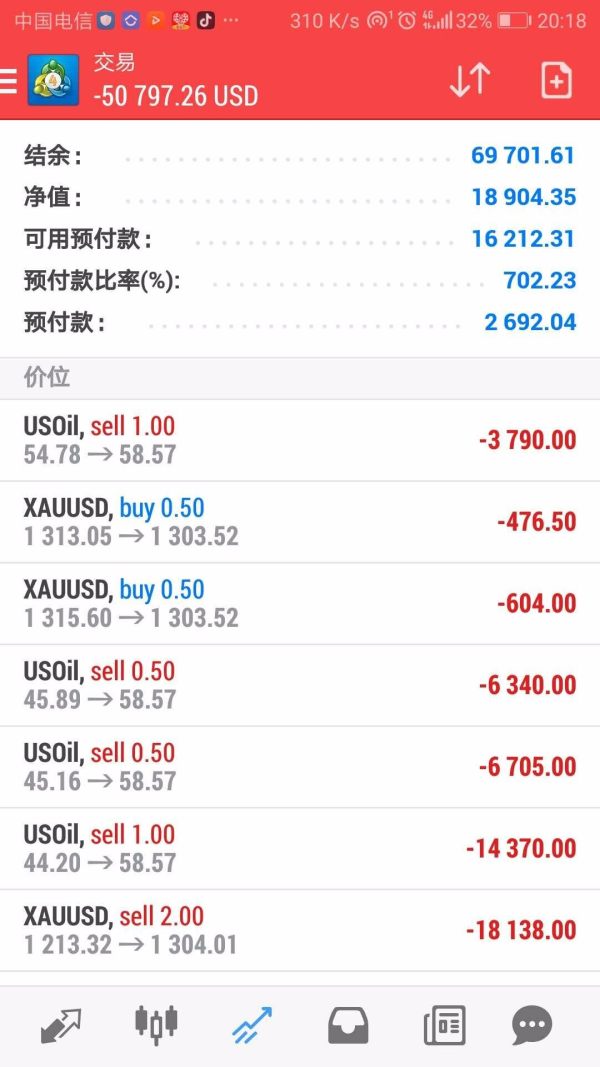Viewport: 600px width, 1067px height.
Task: Open the sort positions arrows icon
Action: 469,81
